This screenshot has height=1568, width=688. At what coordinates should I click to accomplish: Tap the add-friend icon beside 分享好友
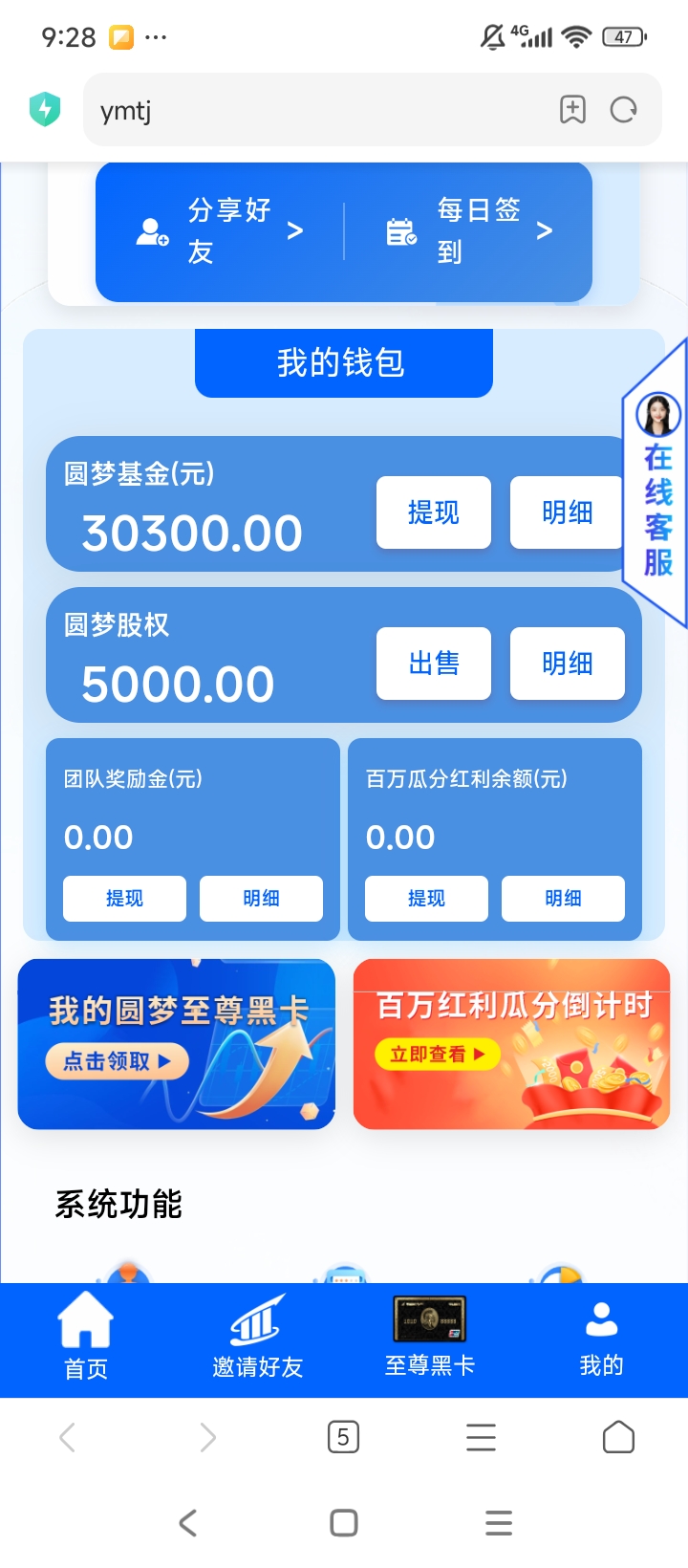click(x=151, y=230)
